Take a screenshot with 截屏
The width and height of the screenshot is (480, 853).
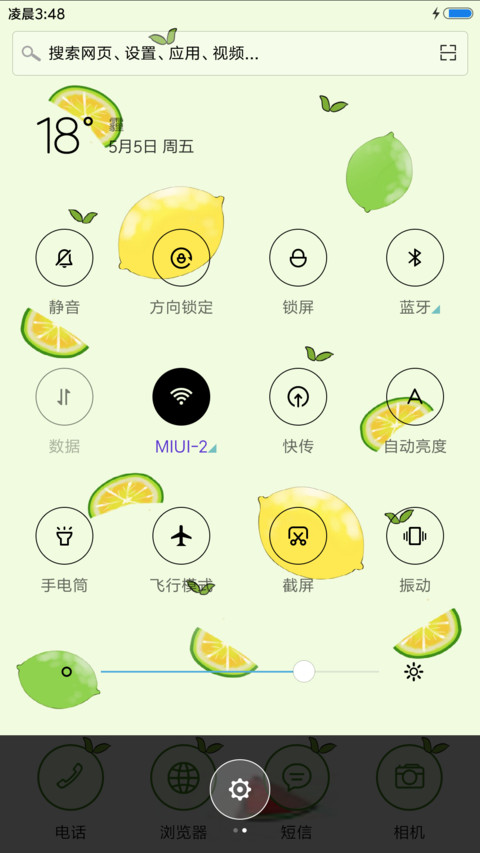(x=298, y=536)
